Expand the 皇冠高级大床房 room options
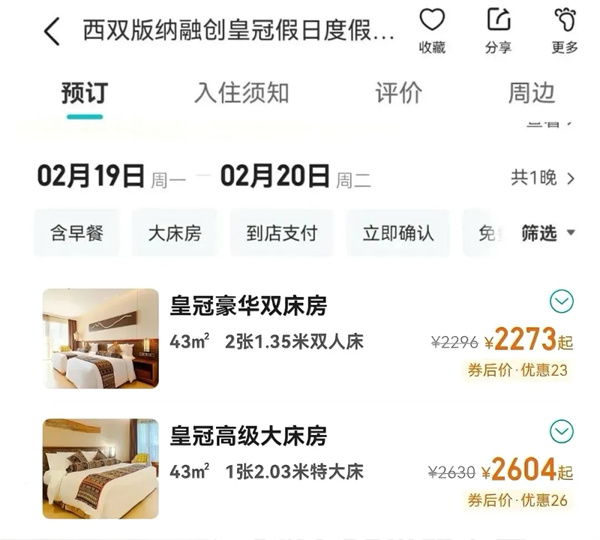Viewport: 600px width, 540px height. click(x=562, y=432)
